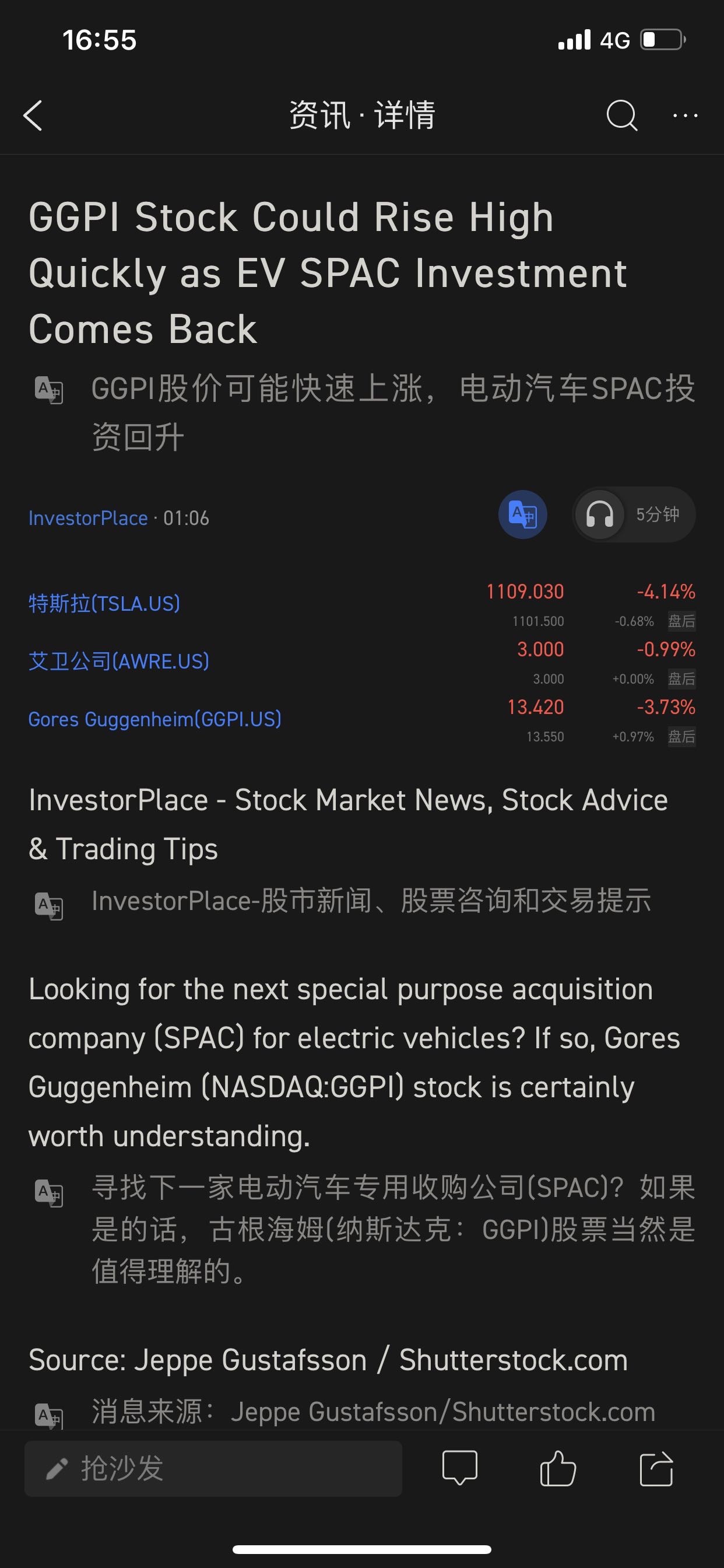Open the three-dot overflow menu
The width and height of the screenshot is (724, 1568).
click(x=685, y=115)
